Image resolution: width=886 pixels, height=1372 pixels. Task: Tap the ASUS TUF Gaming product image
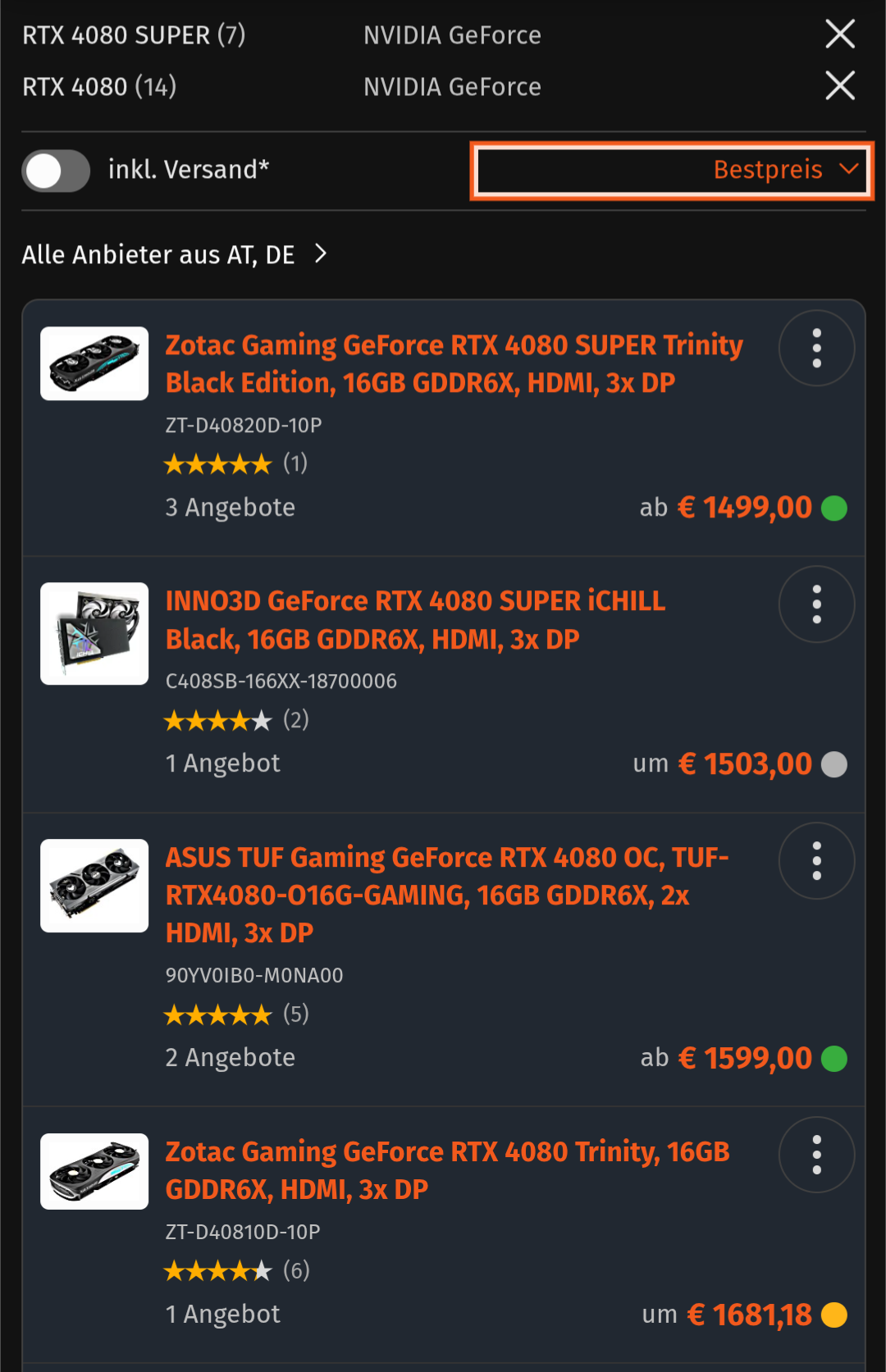pyautogui.click(x=94, y=886)
